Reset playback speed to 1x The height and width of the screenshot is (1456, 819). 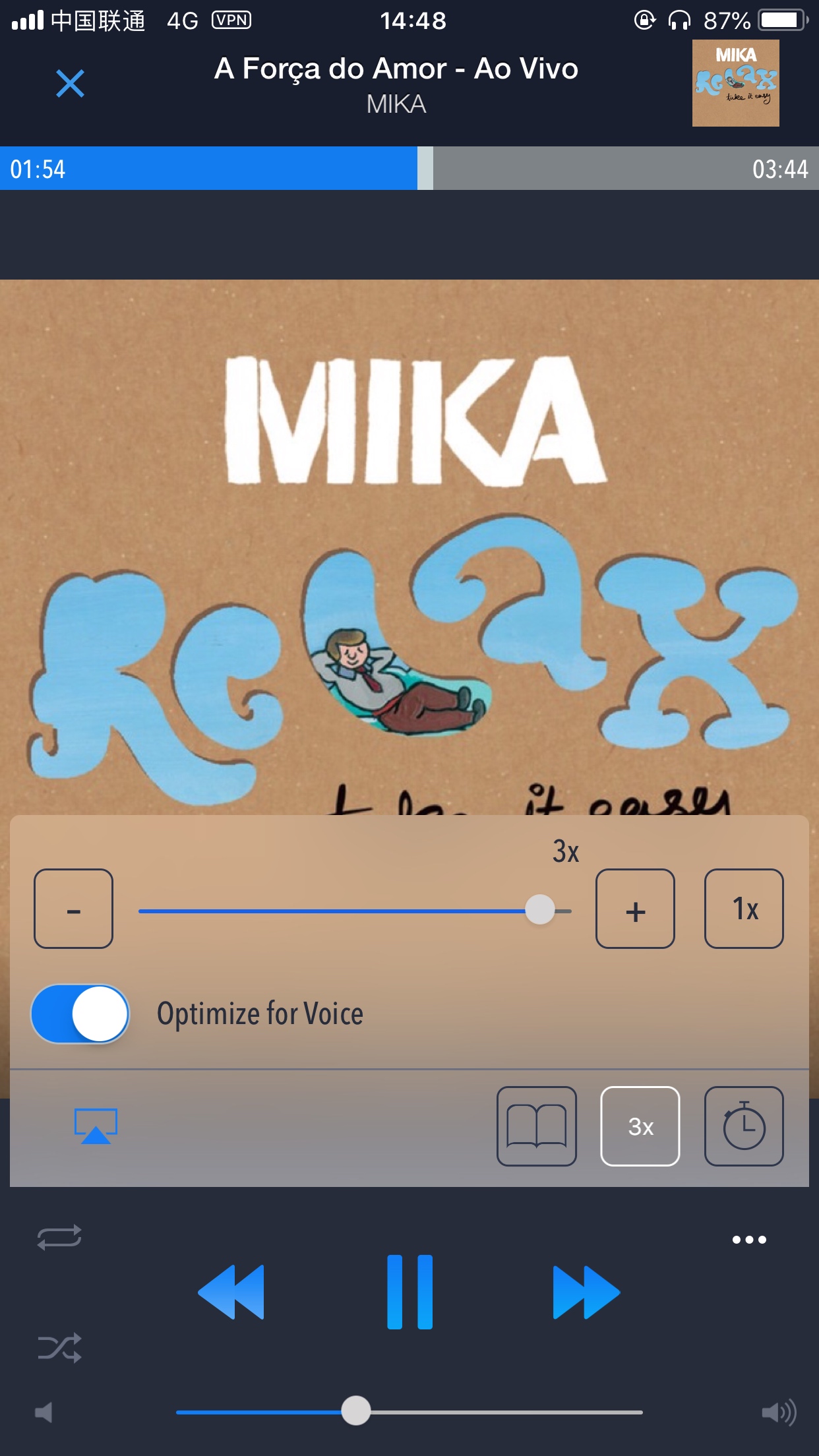pos(743,909)
